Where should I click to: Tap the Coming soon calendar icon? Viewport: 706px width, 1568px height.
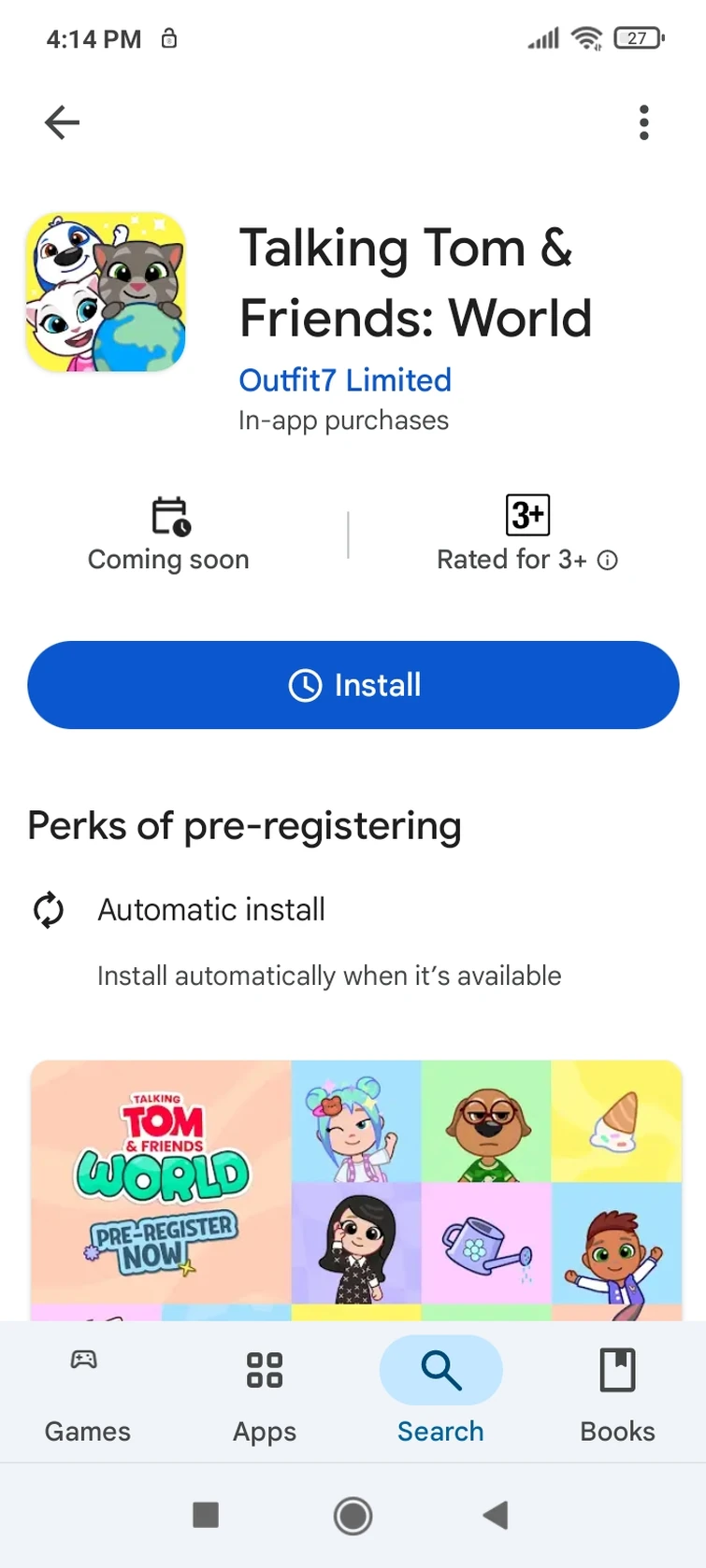(x=168, y=516)
